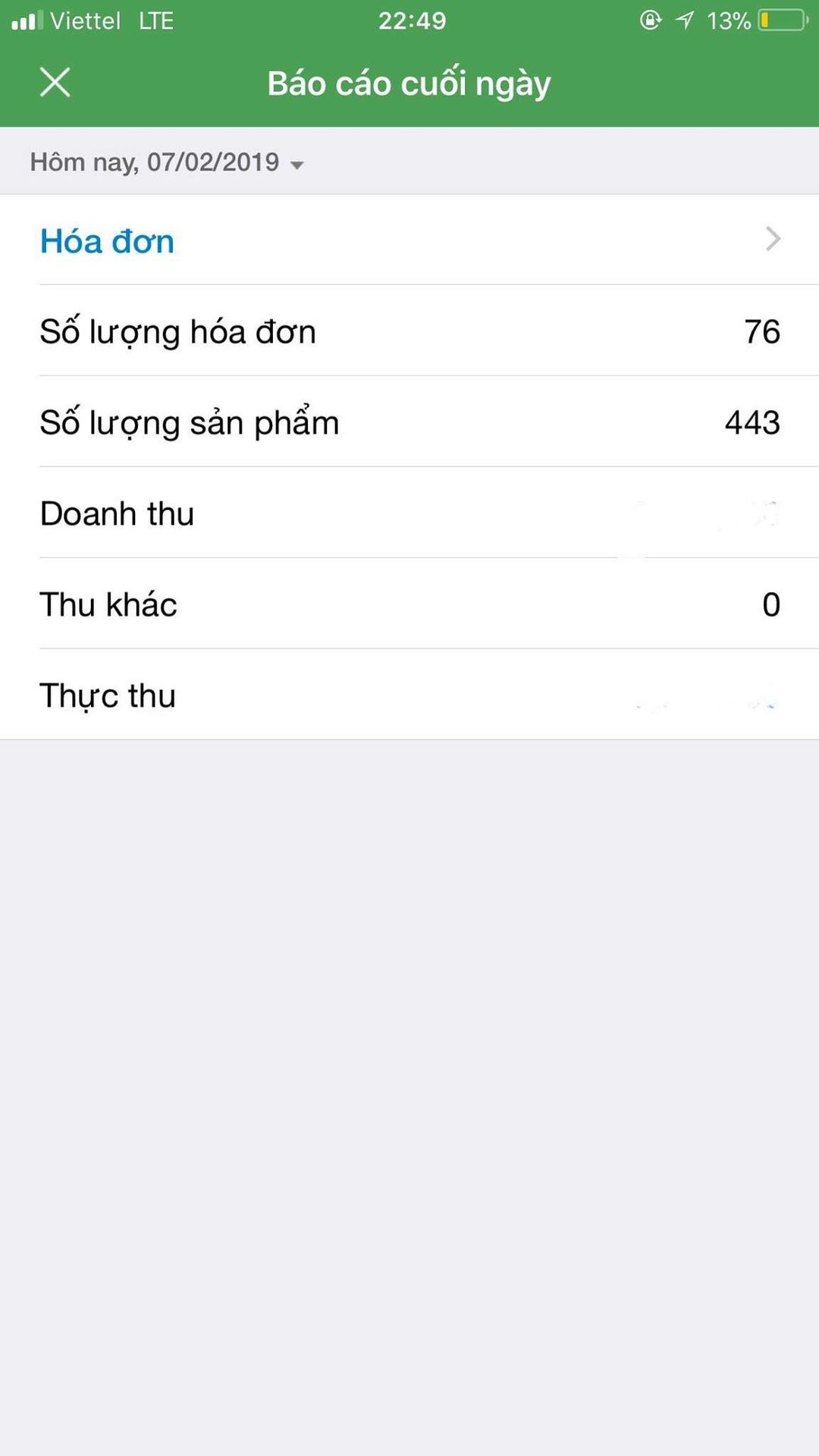Open the Hóa đơn details row
The image size is (819, 1456).
pos(409,240)
